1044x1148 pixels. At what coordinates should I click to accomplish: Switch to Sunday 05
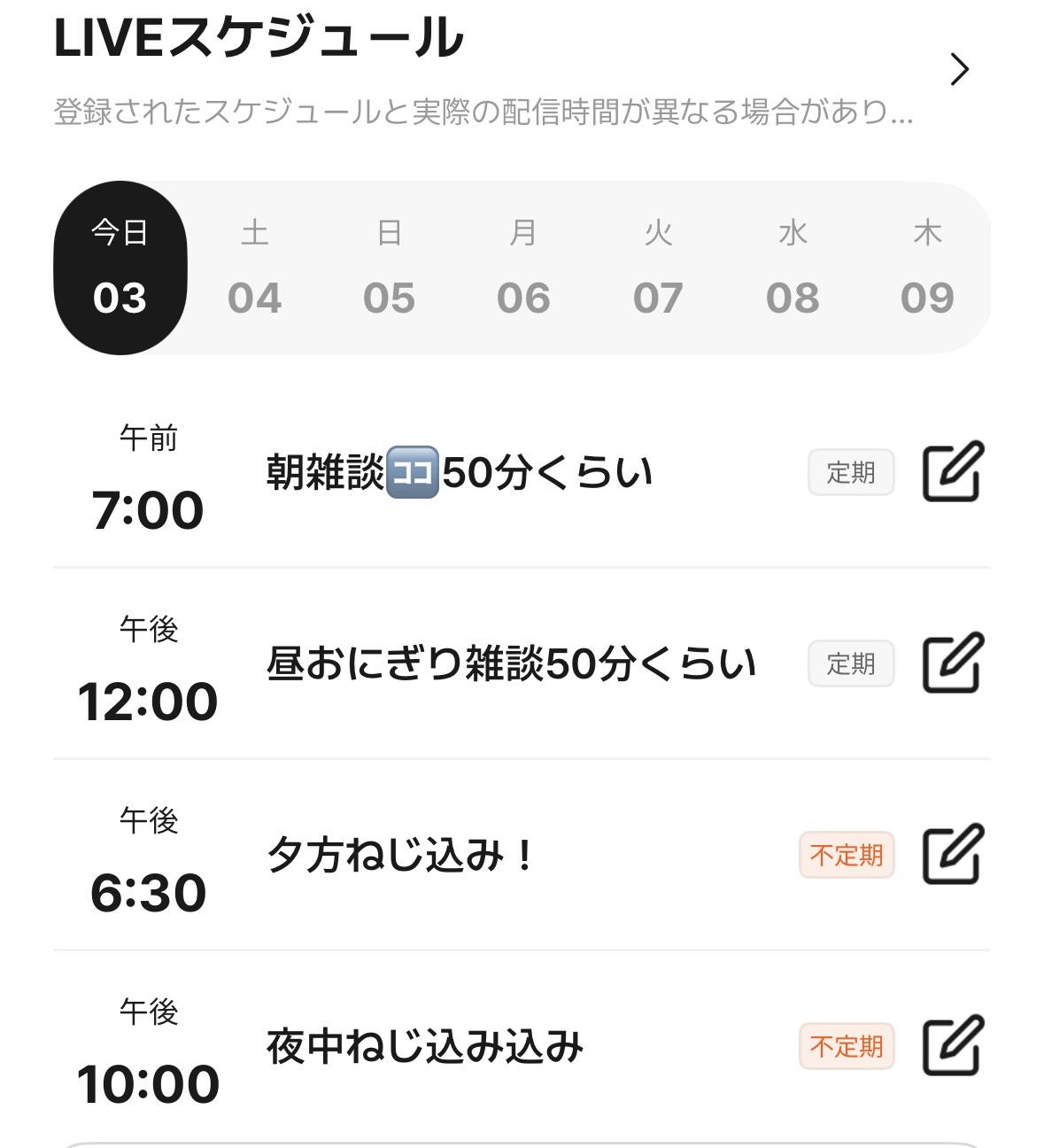tap(390, 268)
